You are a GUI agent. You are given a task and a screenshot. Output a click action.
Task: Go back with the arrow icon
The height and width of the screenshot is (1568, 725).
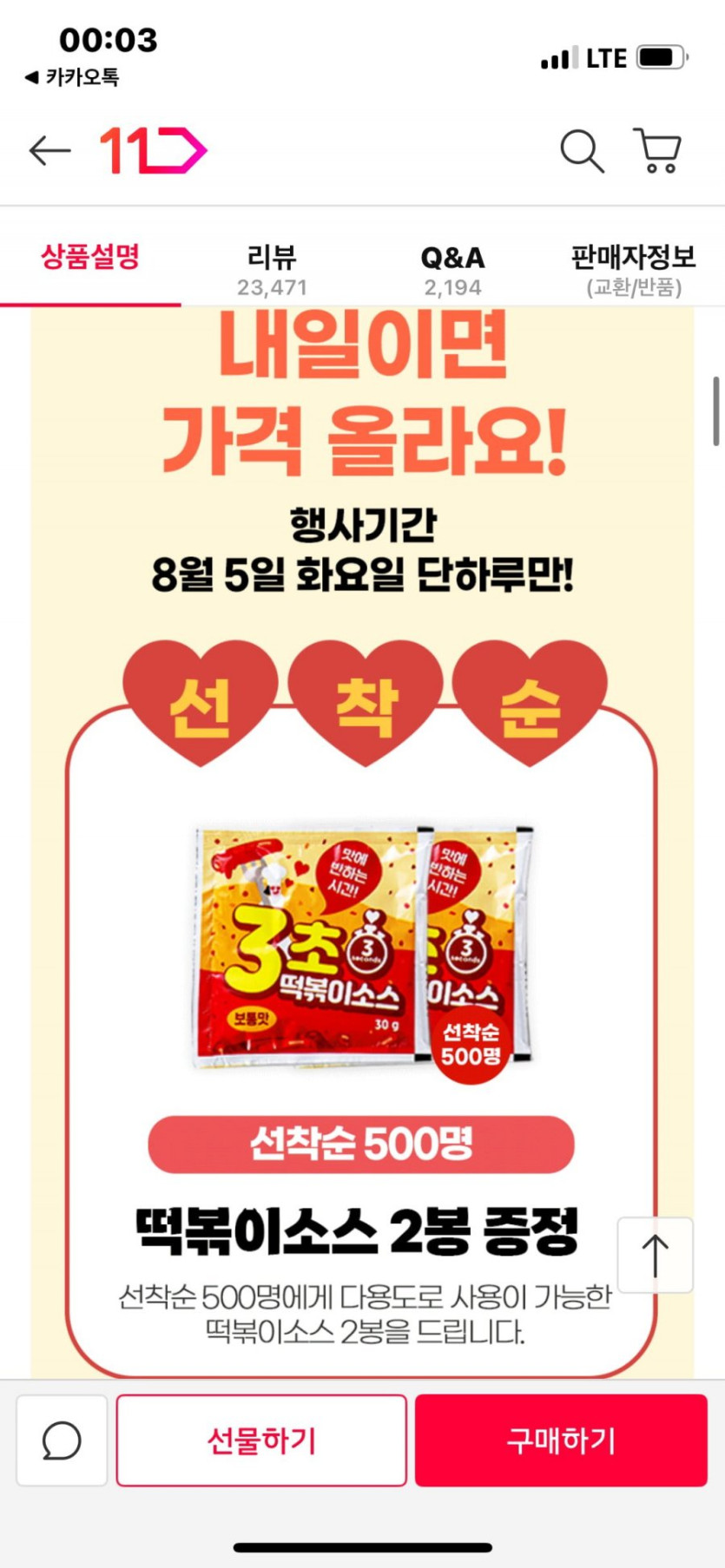49,151
